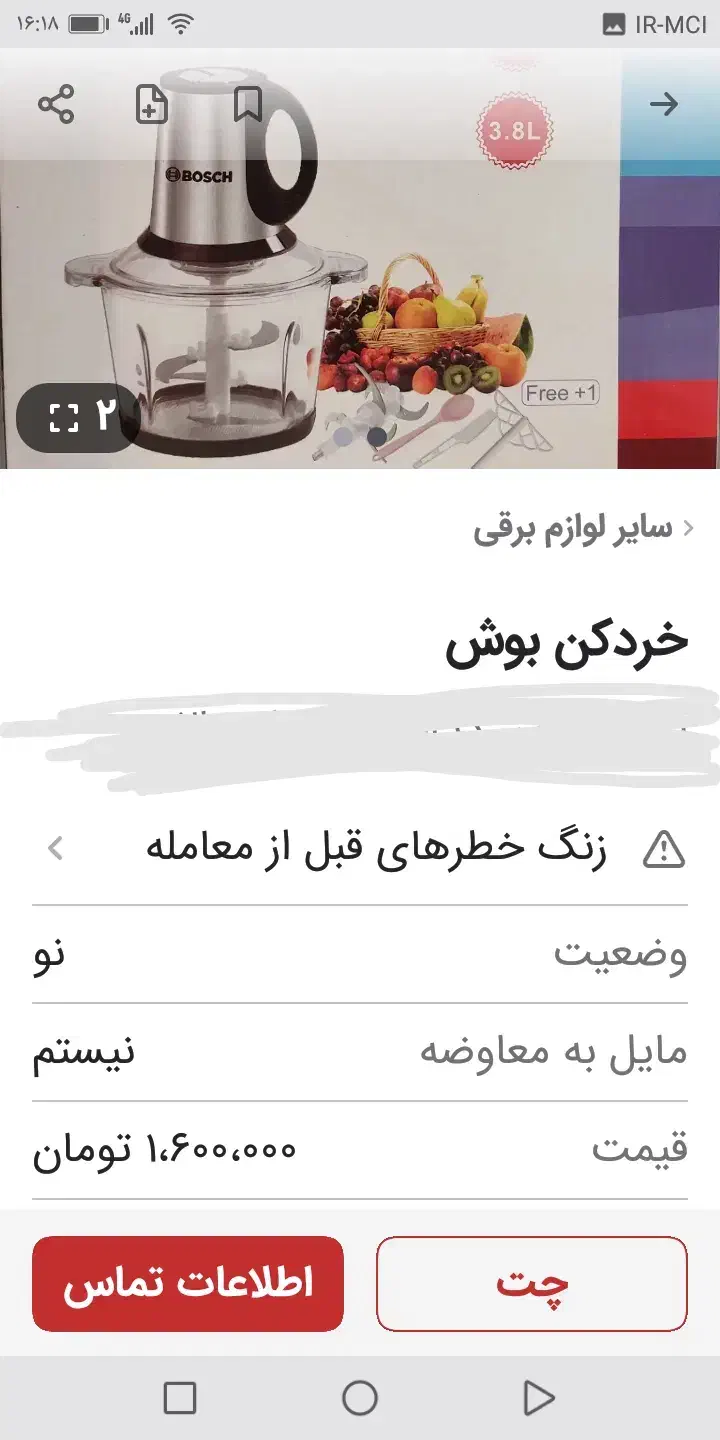
Task: Tap the product photo of the chopper
Action: pos(230,280)
